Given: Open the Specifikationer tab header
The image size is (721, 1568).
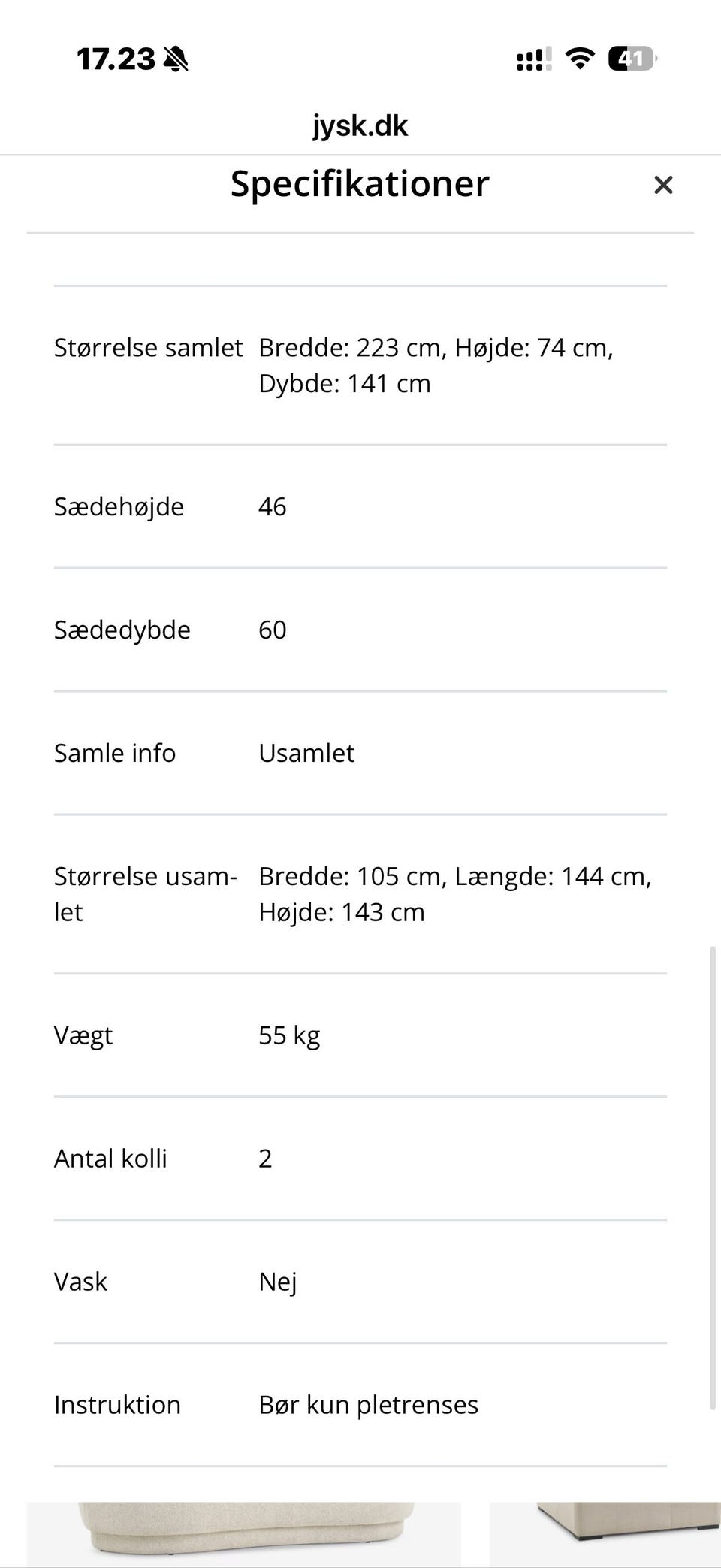Looking at the screenshot, I should [x=360, y=184].
